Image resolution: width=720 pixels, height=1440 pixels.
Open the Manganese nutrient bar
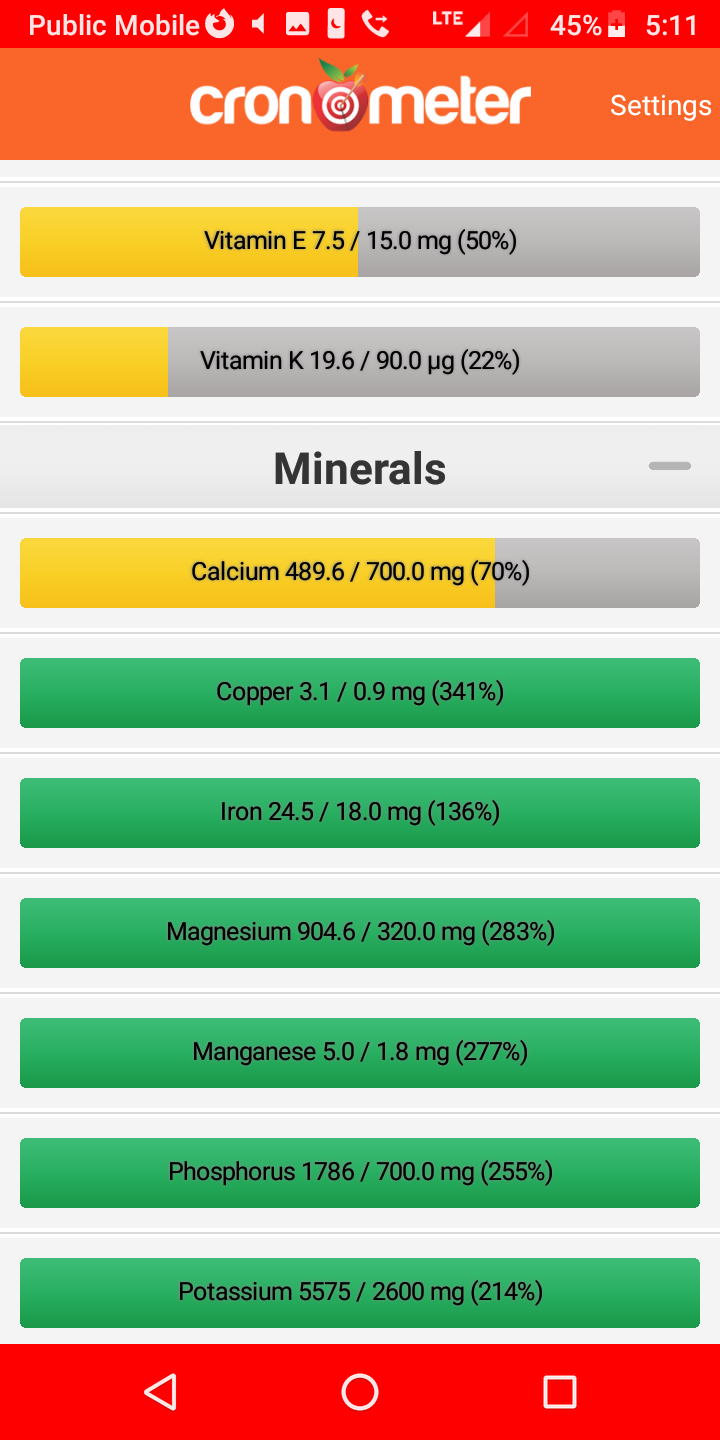(x=360, y=1052)
